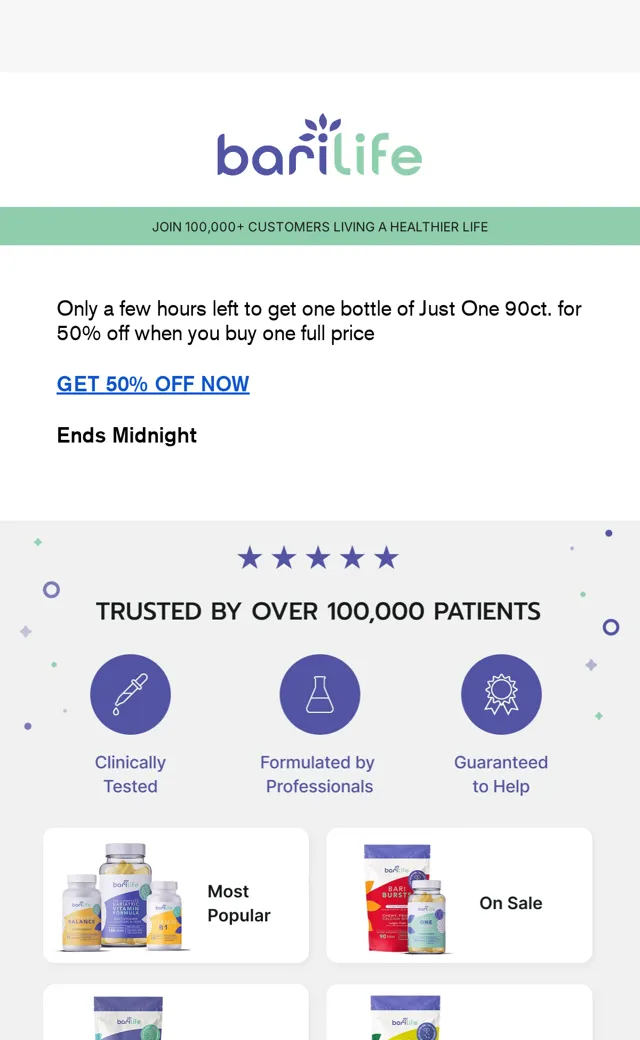Screen dimensions: 640x1040
Task: Open the On Sale products card
Action: 459,895
